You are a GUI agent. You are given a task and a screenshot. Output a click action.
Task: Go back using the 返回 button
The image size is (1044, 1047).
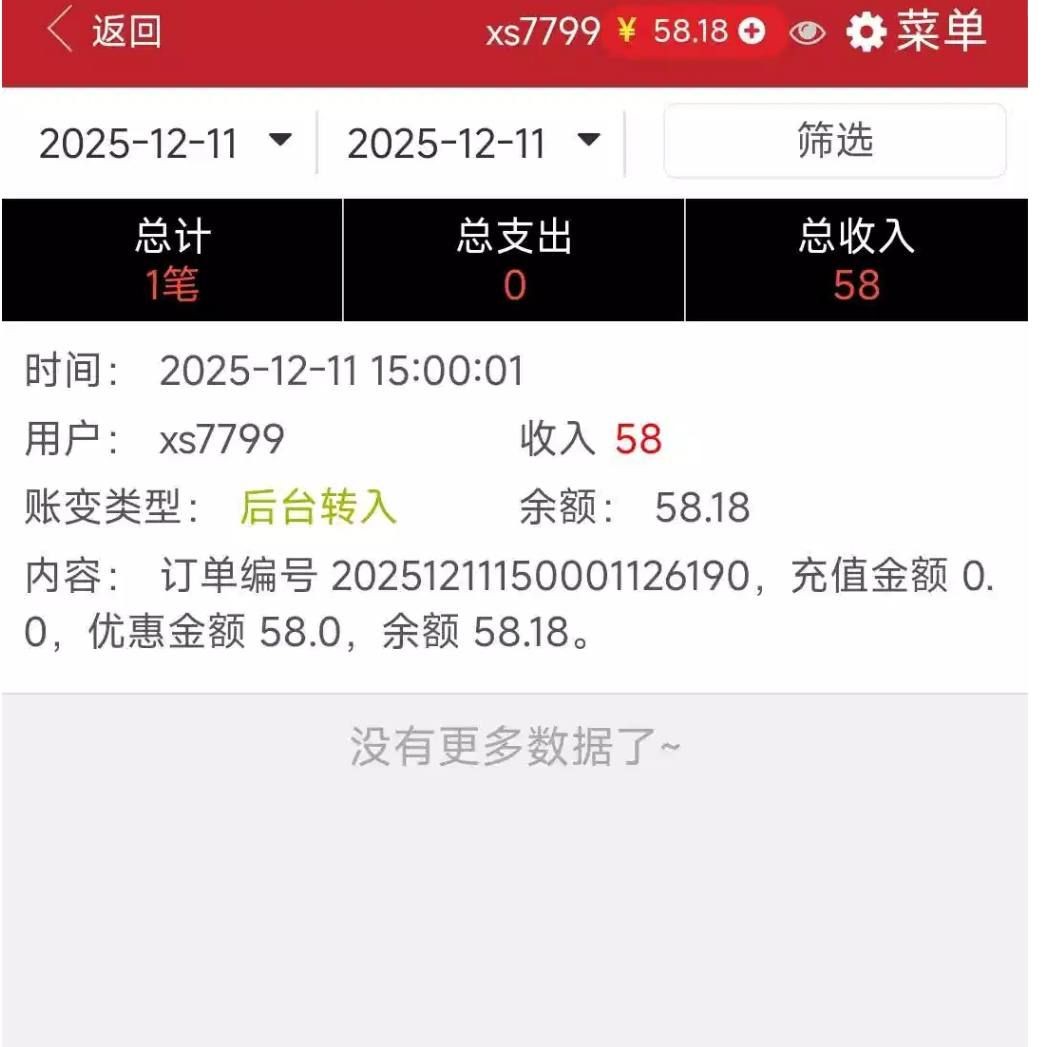click(103, 32)
